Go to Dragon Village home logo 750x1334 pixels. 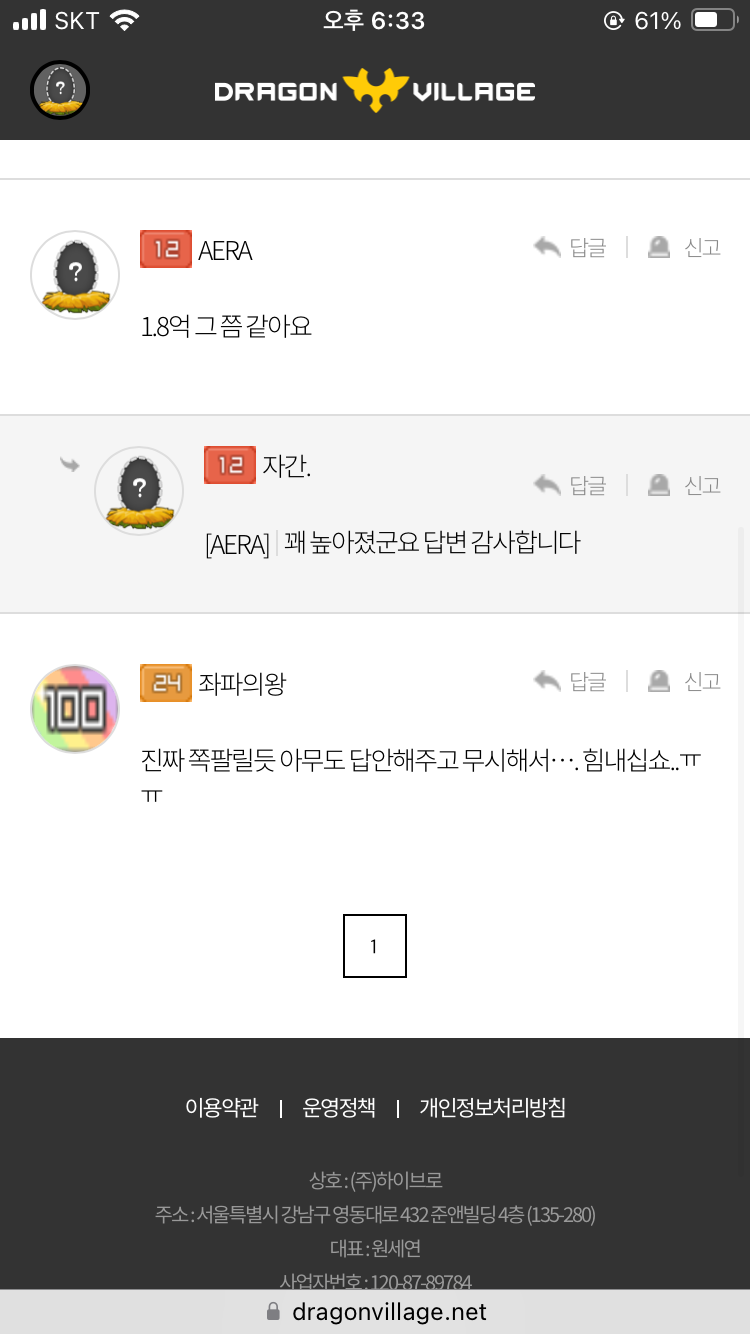(375, 91)
